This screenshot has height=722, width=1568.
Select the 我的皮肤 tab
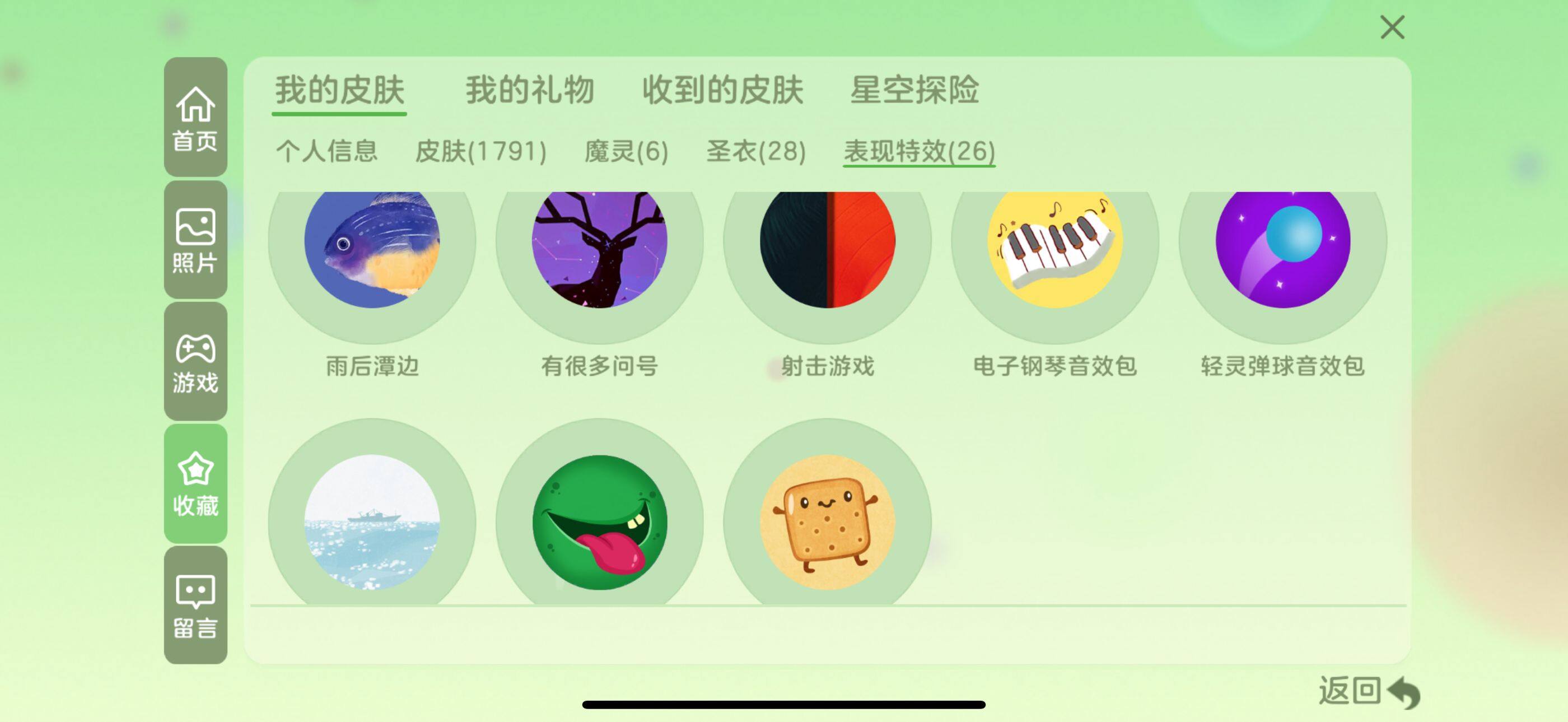tap(339, 90)
